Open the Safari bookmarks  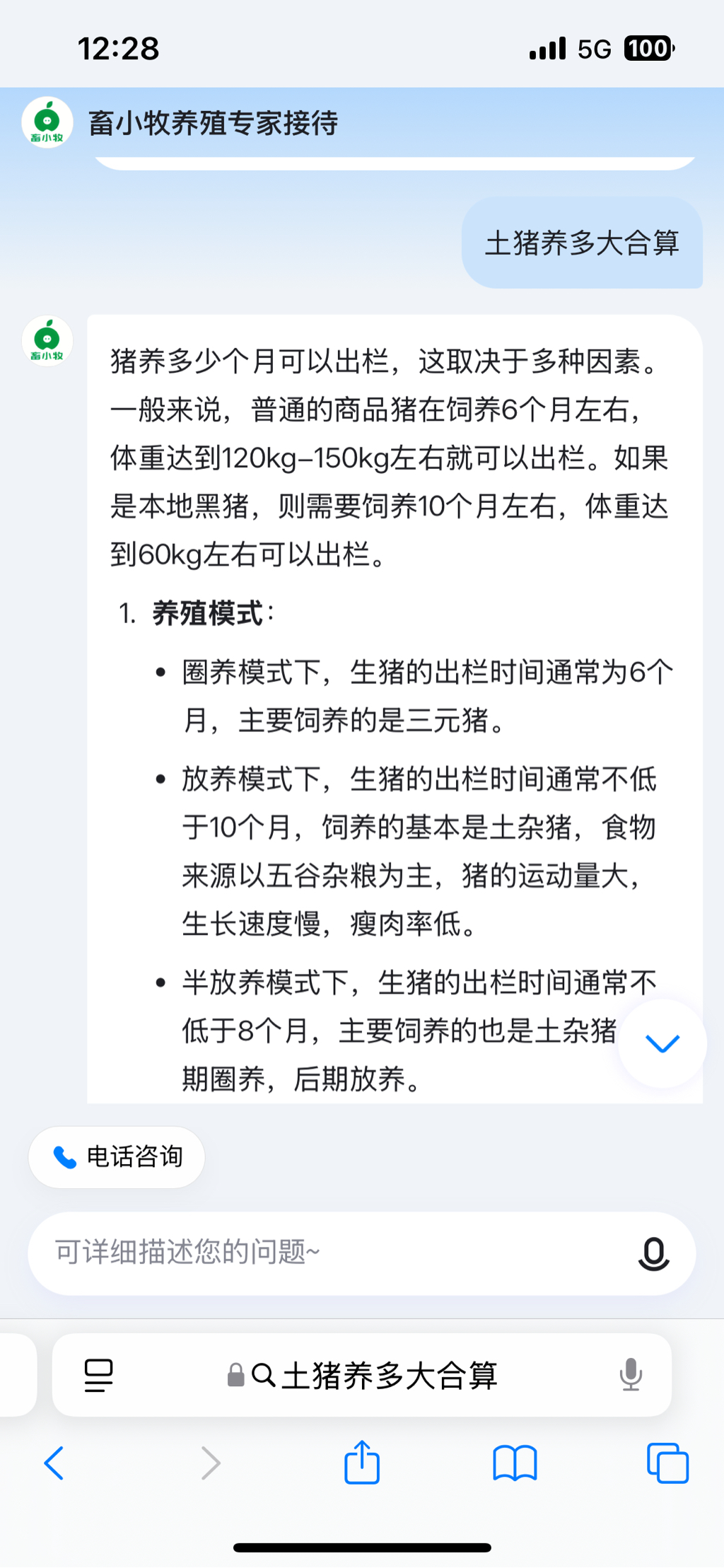point(515,1463)
